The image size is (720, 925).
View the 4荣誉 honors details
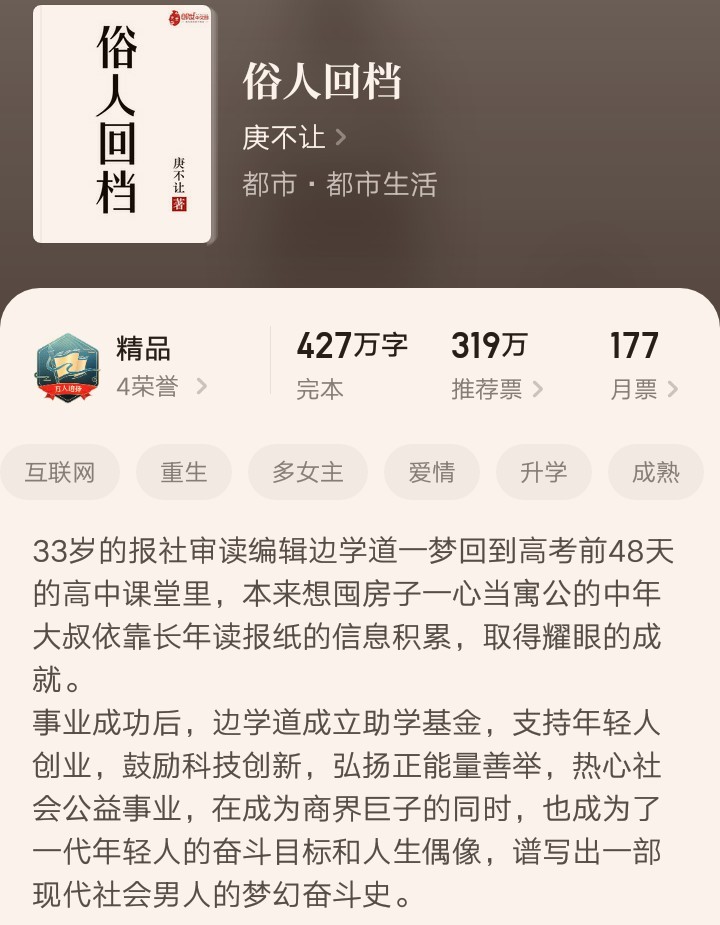pos(161,387)
